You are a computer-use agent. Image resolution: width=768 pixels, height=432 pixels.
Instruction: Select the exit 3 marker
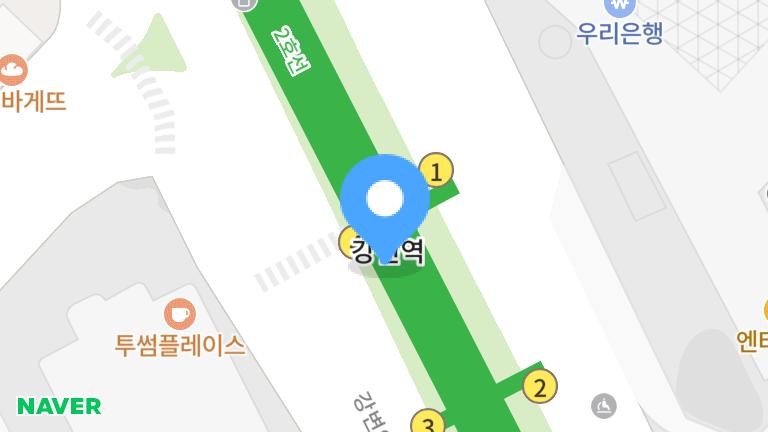427,424
